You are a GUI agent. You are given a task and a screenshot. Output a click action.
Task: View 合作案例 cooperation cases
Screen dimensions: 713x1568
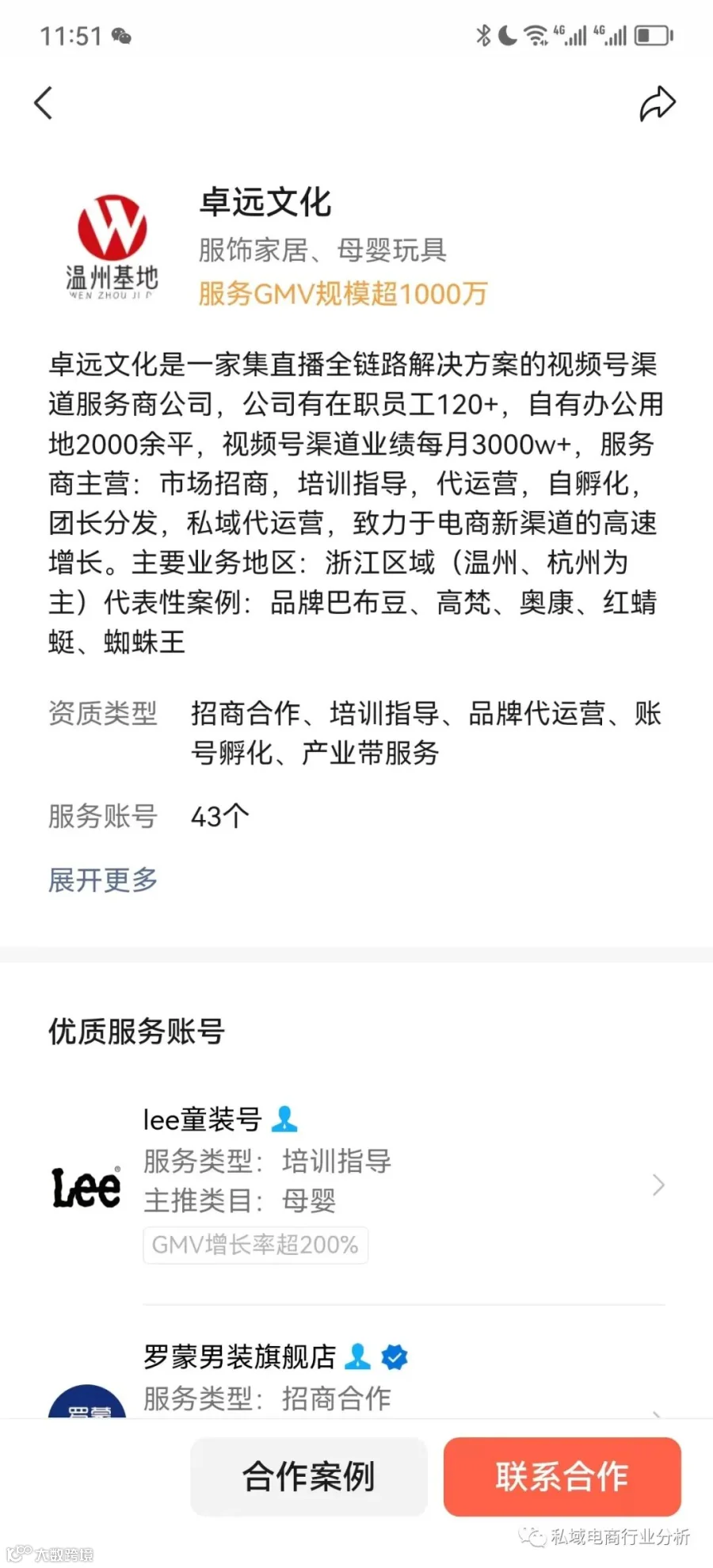(309, 1476)
